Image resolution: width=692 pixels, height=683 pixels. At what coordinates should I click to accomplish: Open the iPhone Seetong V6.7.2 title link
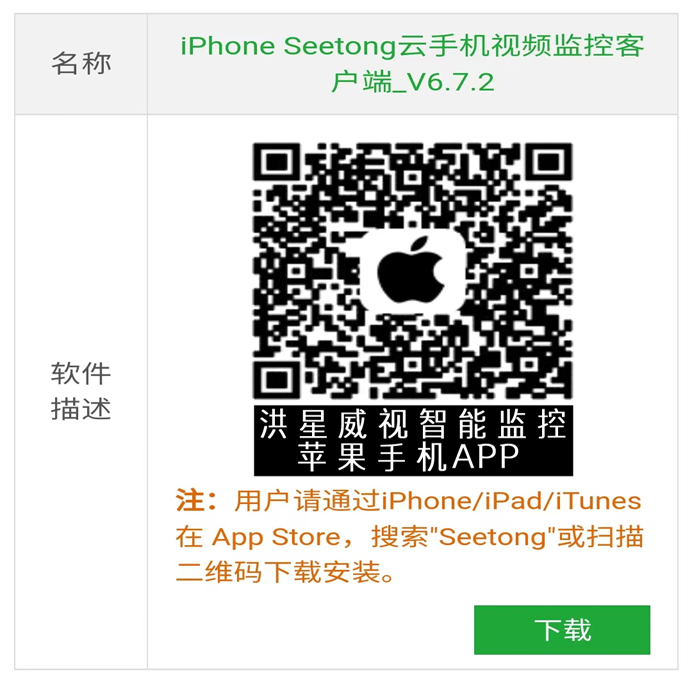pyautogui.click(x=412, y=63)
